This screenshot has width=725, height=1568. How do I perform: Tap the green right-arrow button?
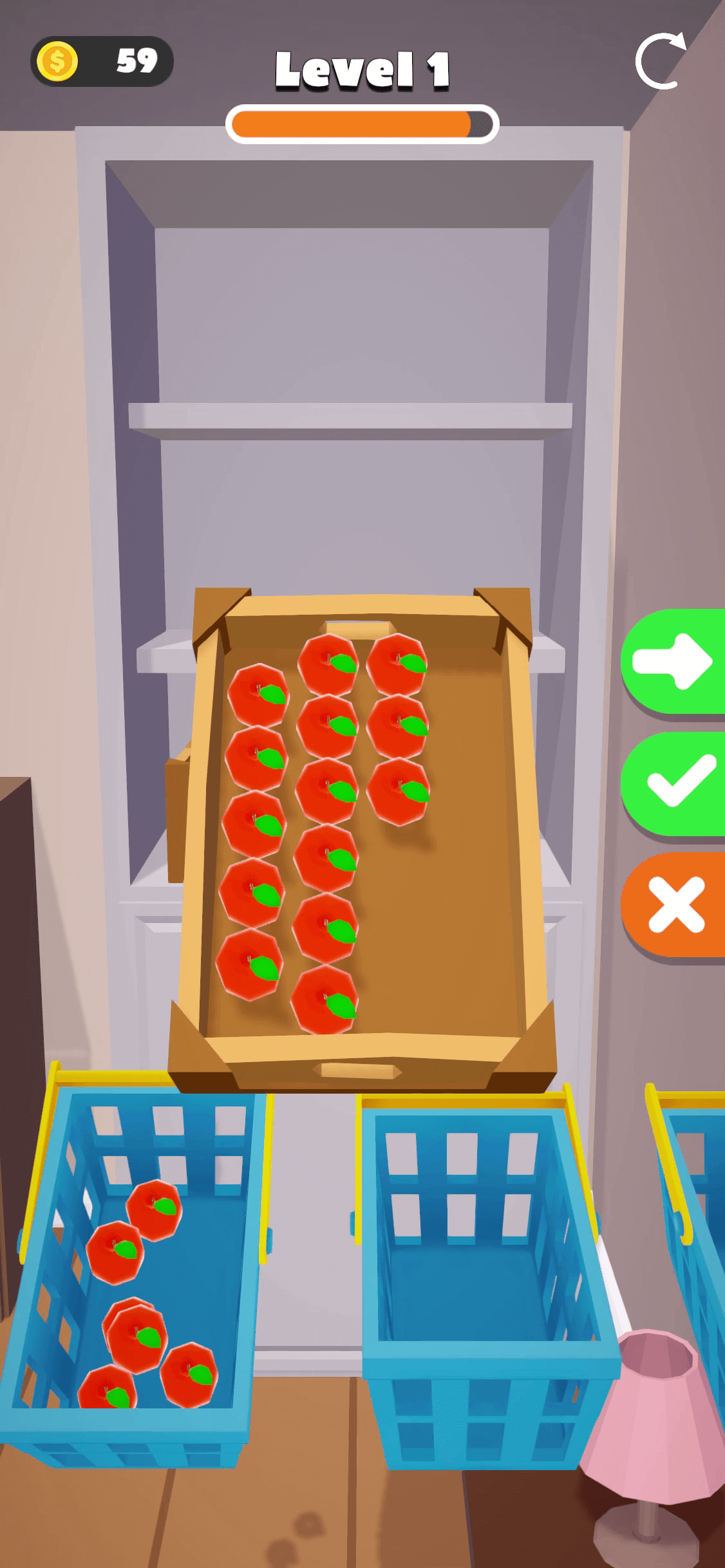(x=673, y=662)
